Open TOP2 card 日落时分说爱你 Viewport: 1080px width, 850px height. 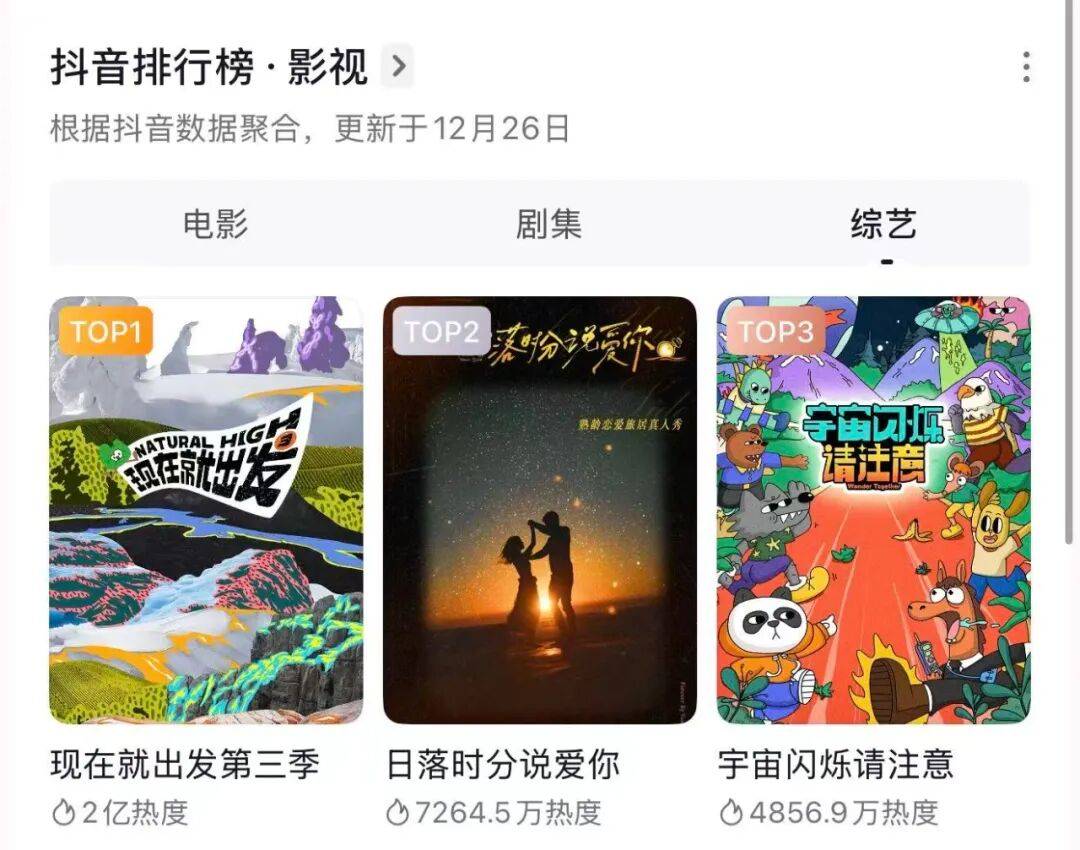tap(540, 510)
